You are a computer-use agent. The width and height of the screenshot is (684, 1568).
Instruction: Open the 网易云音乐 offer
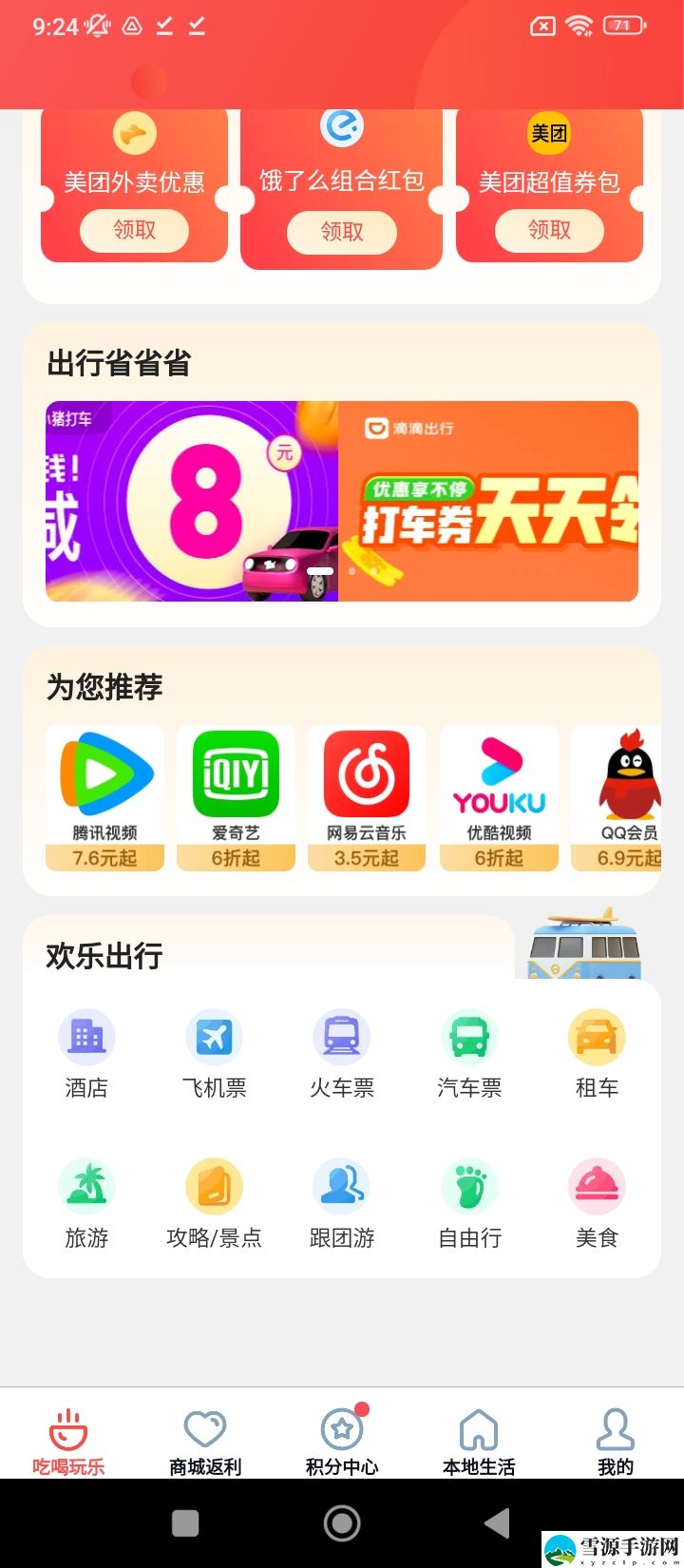pos(367,798)
